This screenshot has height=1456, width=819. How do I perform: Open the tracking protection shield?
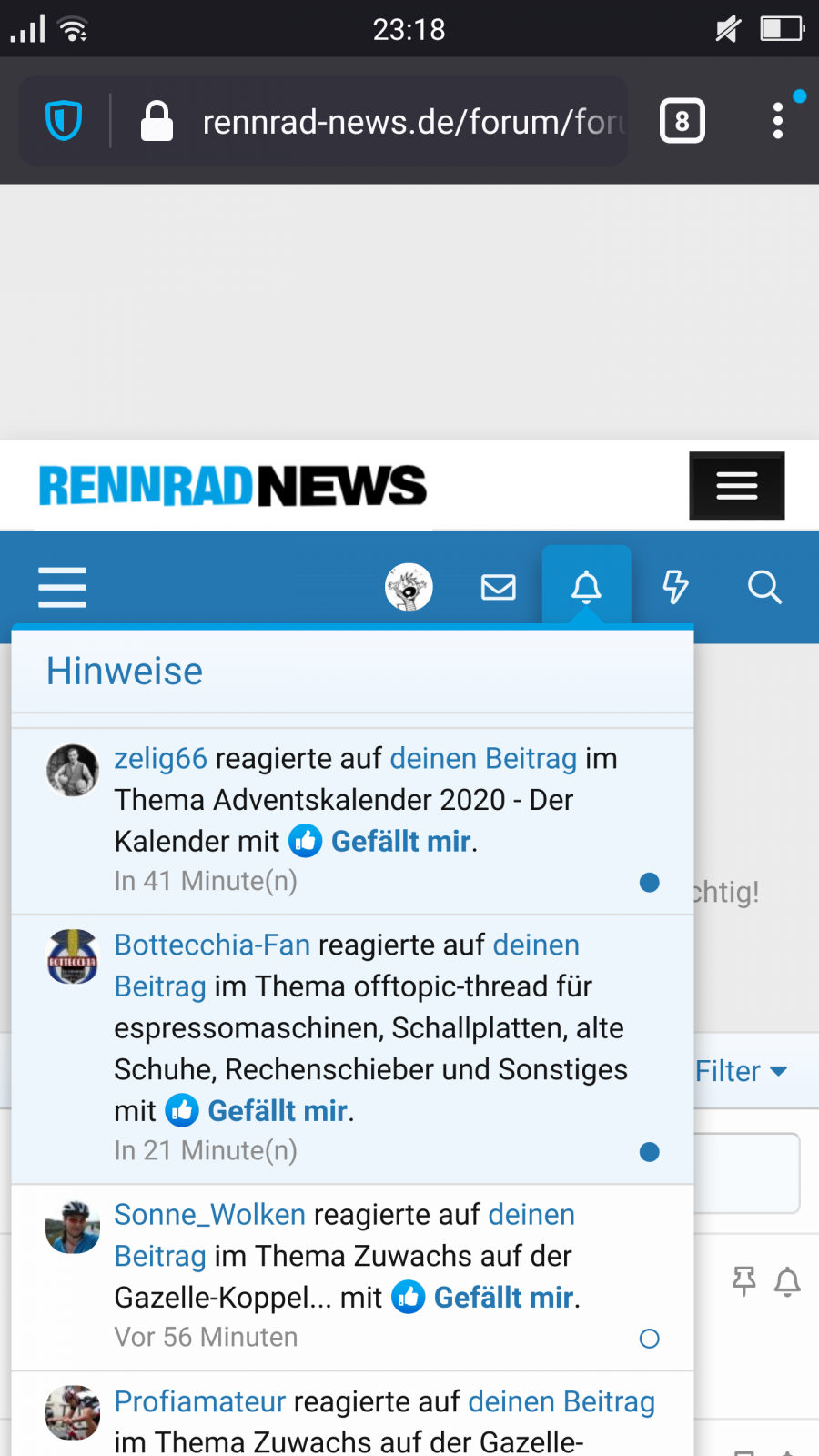(64, 121)
